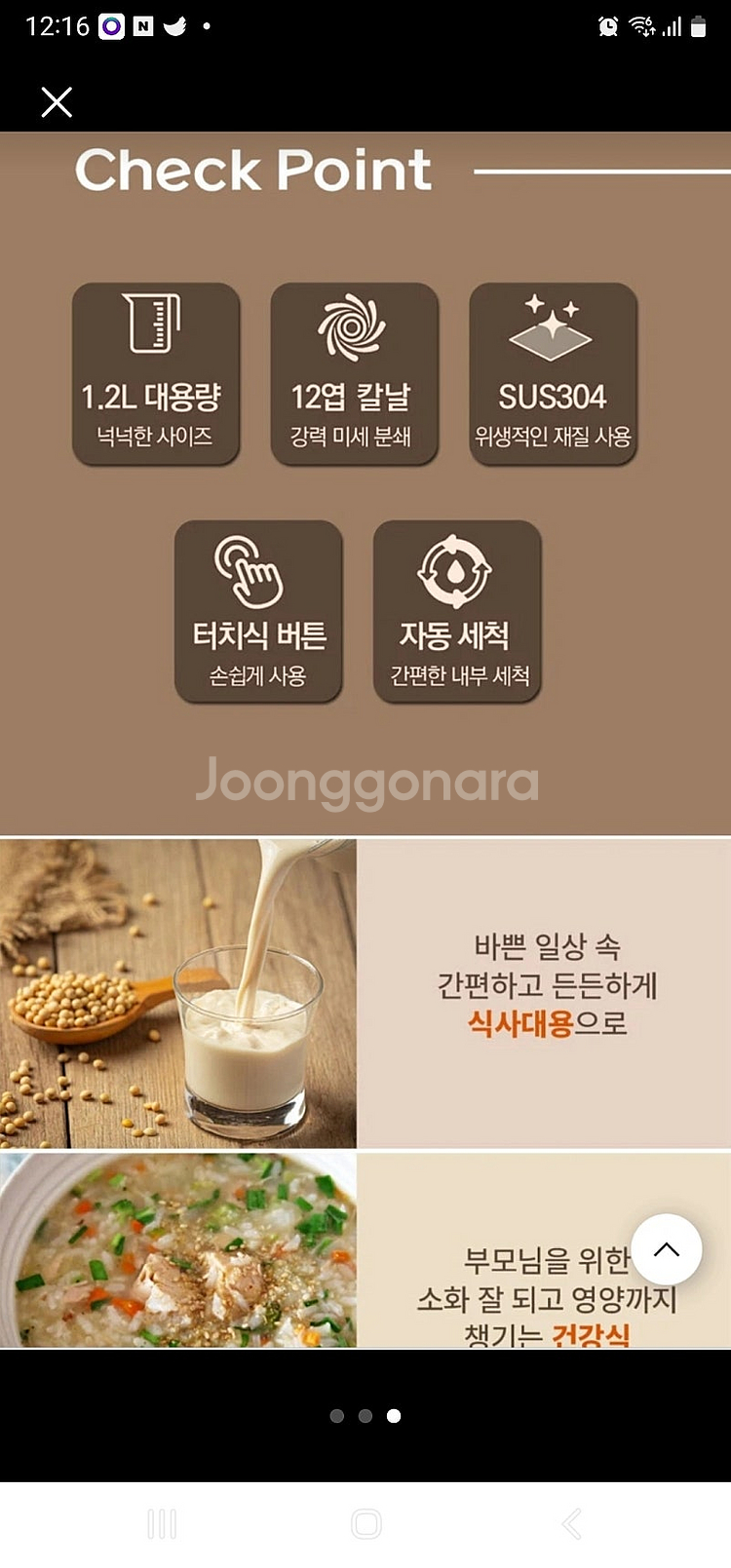Image resolution: width=731 pixels, height=1568 pixels.
Task: Jump to the first image page dot
Action: pos(337,1416)
